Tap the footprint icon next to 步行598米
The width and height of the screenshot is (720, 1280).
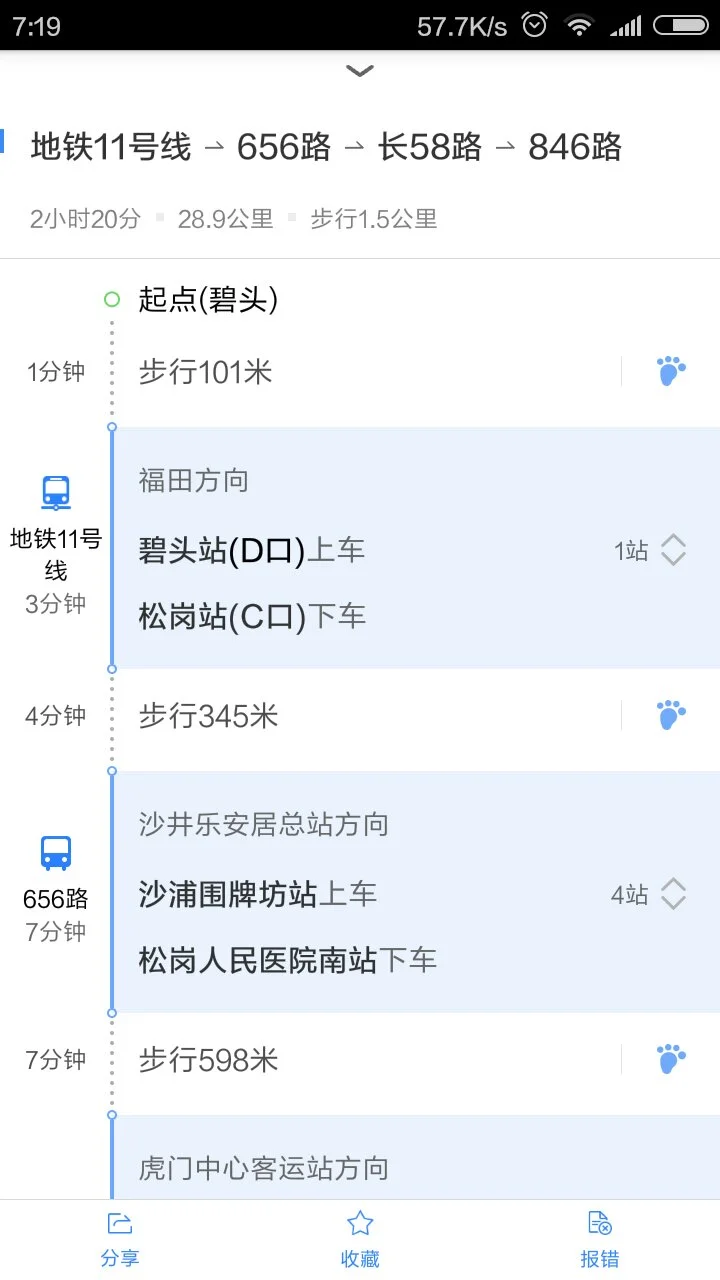pos(670,1057)
